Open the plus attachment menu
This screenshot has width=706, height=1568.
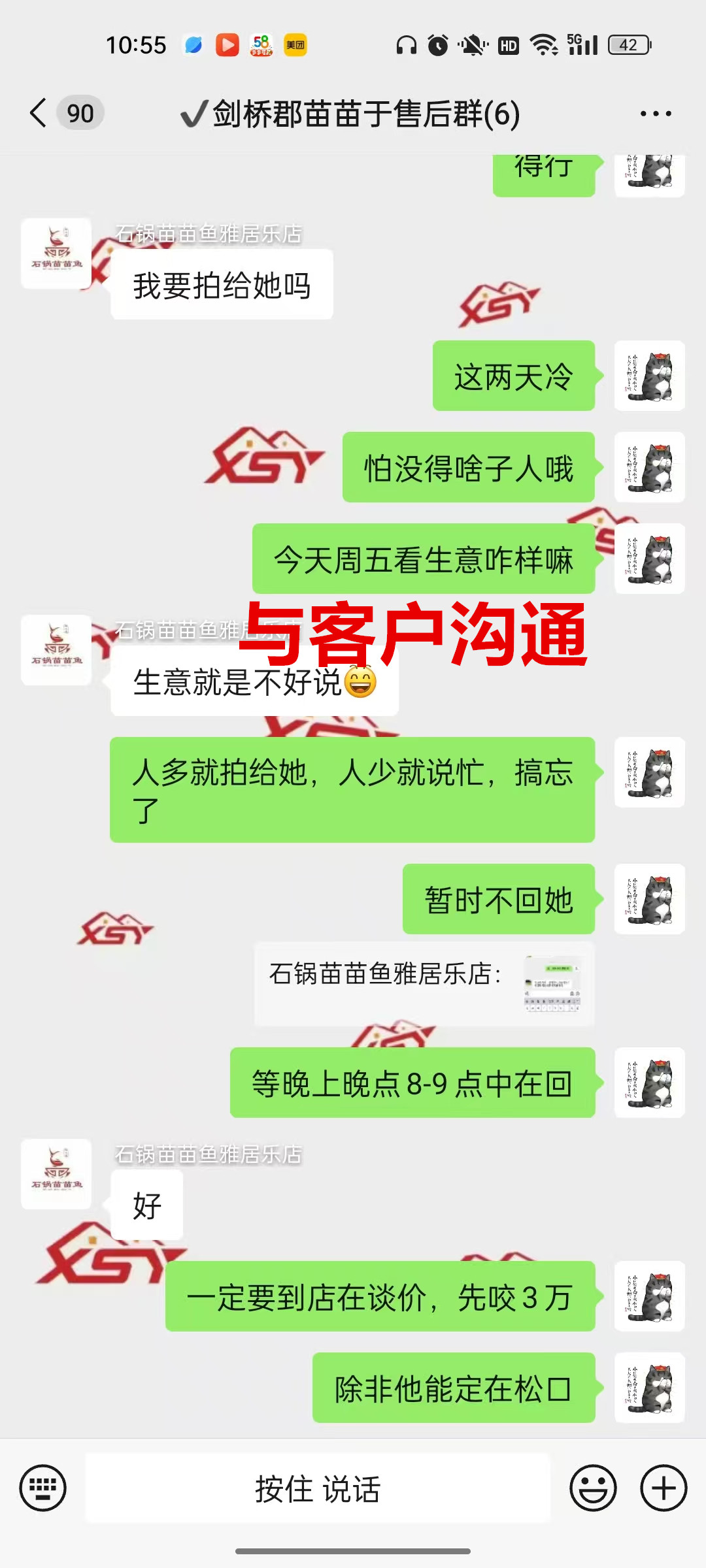(664, 1488)
